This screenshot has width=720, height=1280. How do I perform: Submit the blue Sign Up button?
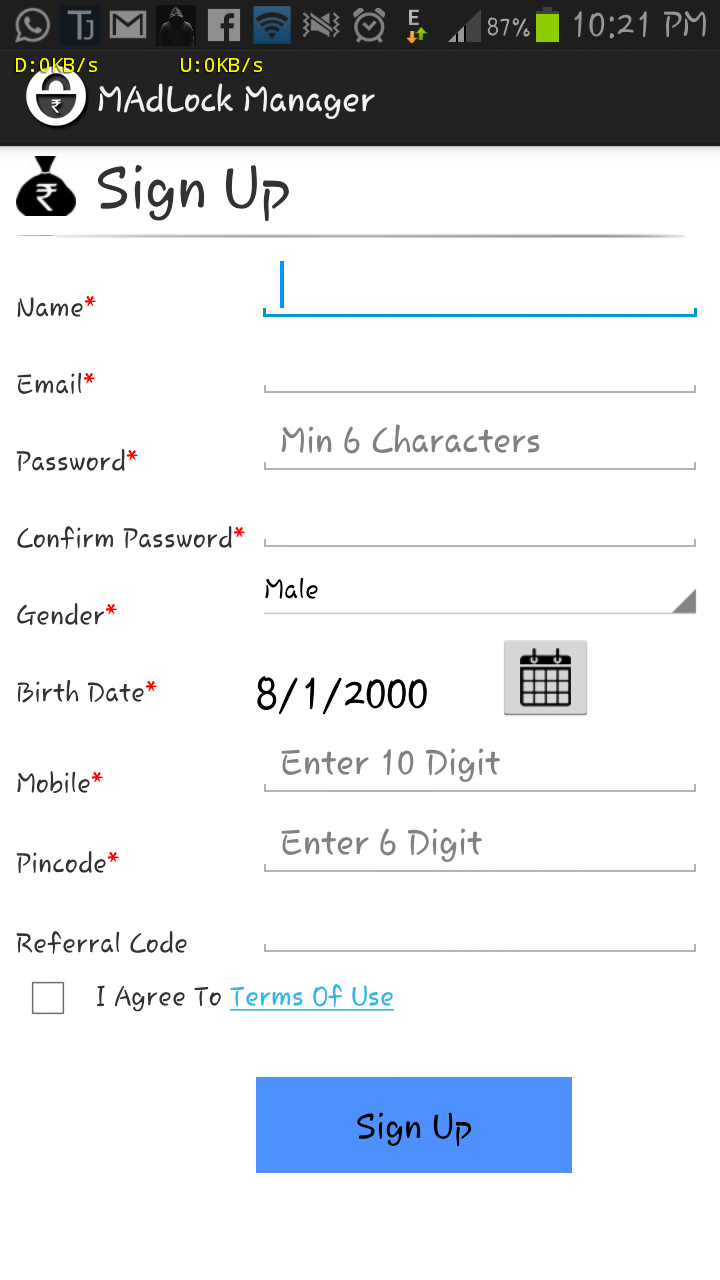(x=414, y=1125)
